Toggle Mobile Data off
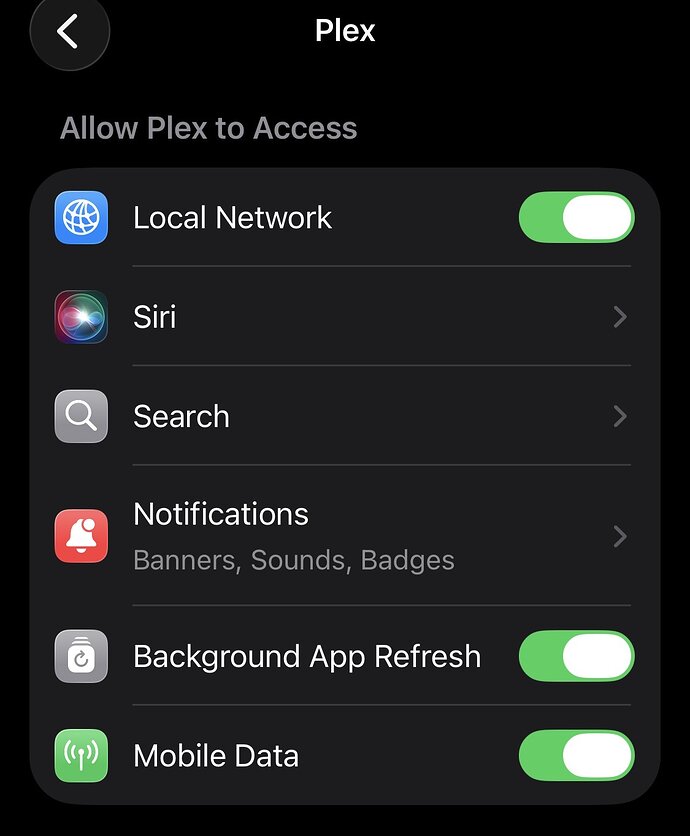Image resolution: width=690 pixels, height=836 pixels. coord(576,756)
